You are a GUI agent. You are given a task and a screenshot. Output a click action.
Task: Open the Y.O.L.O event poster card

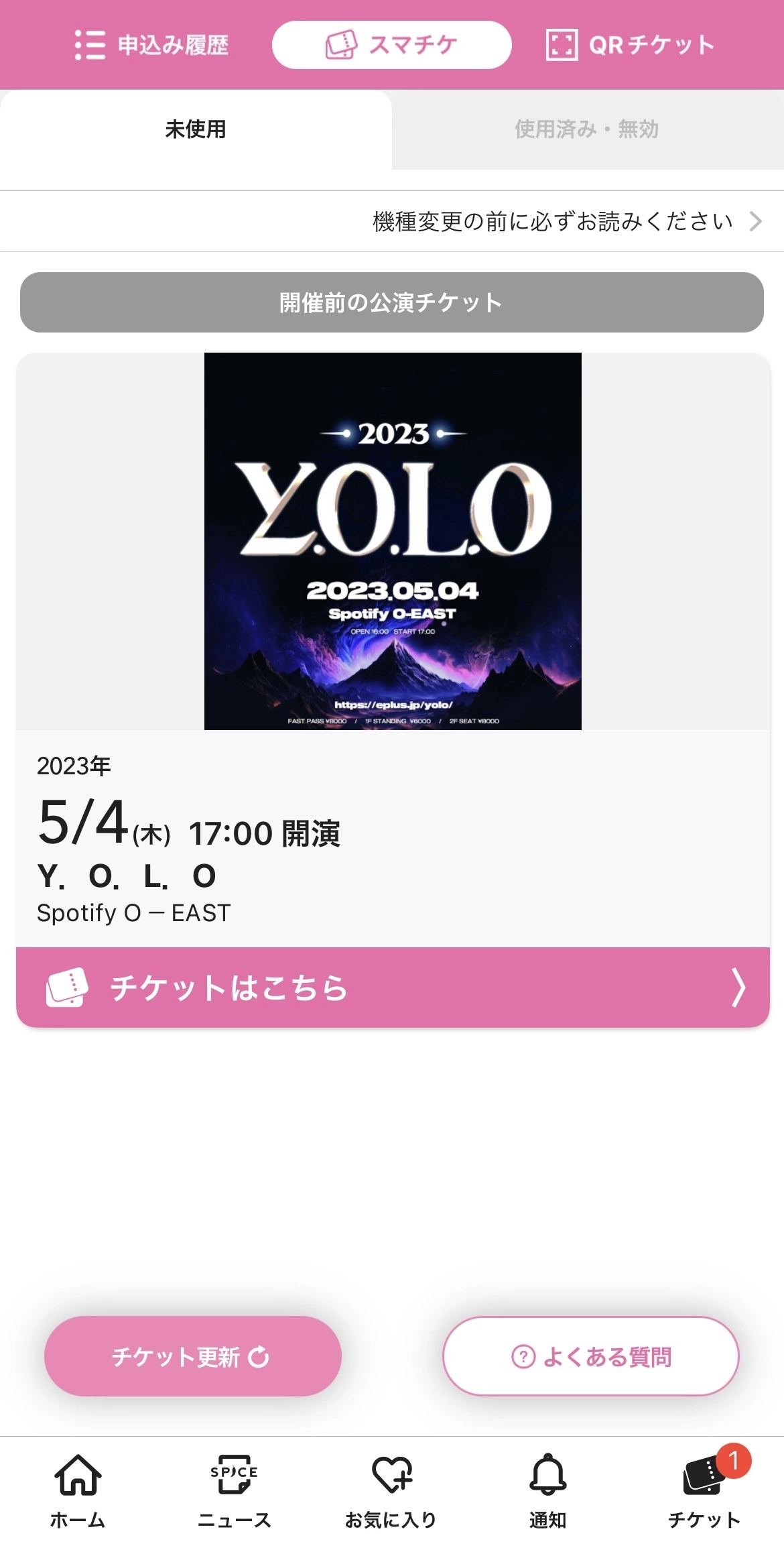[393, 541]
